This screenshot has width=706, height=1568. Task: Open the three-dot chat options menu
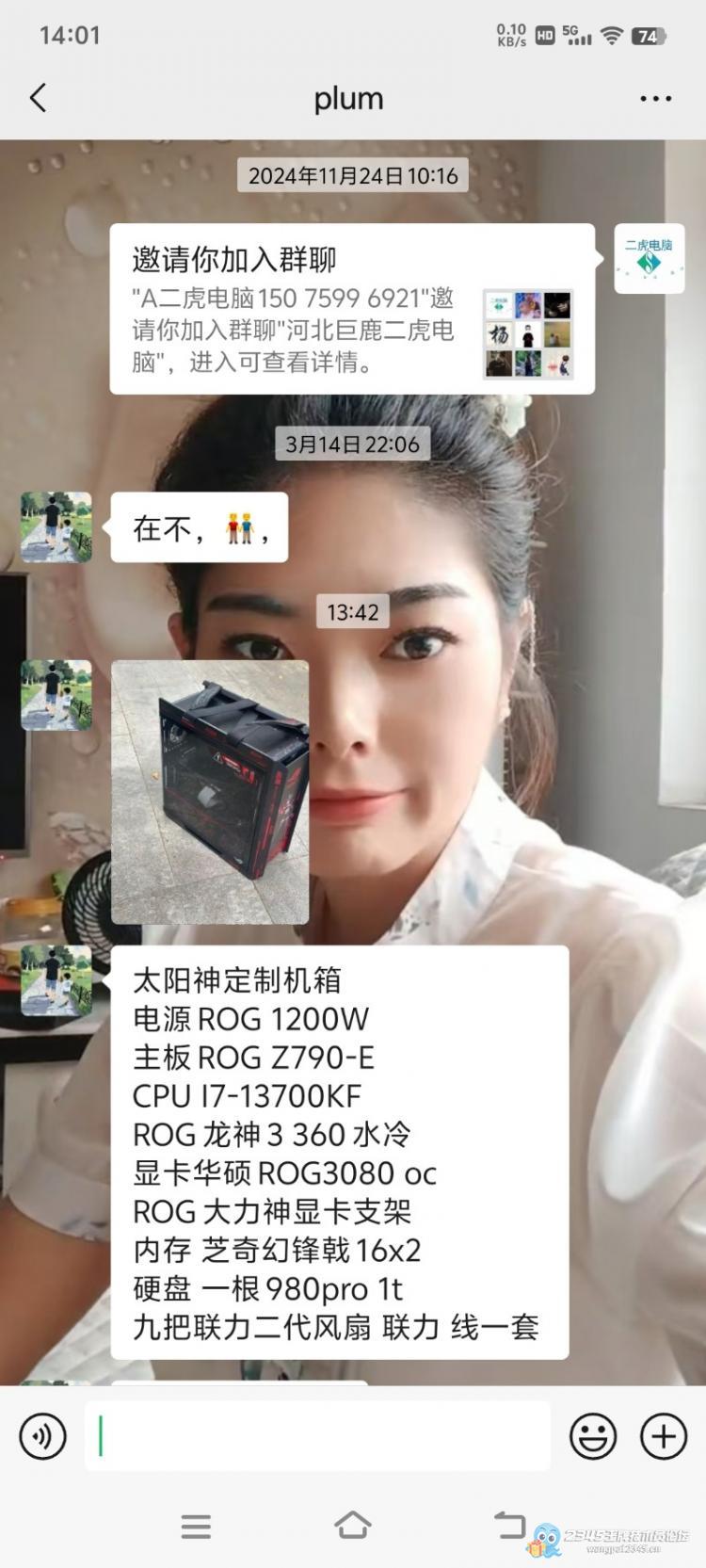[655, 98]
